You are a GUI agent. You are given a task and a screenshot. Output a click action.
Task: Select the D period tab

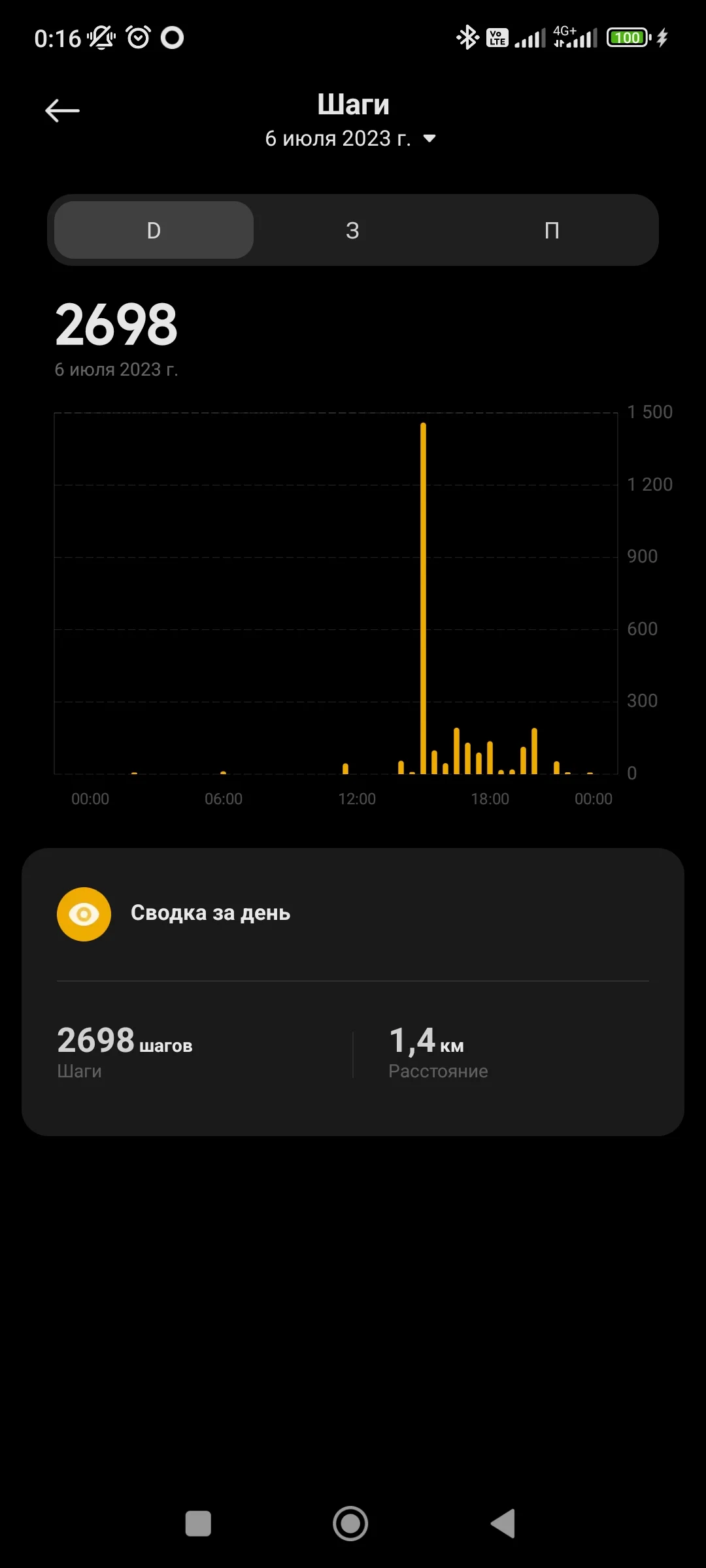tap(153, 230)
